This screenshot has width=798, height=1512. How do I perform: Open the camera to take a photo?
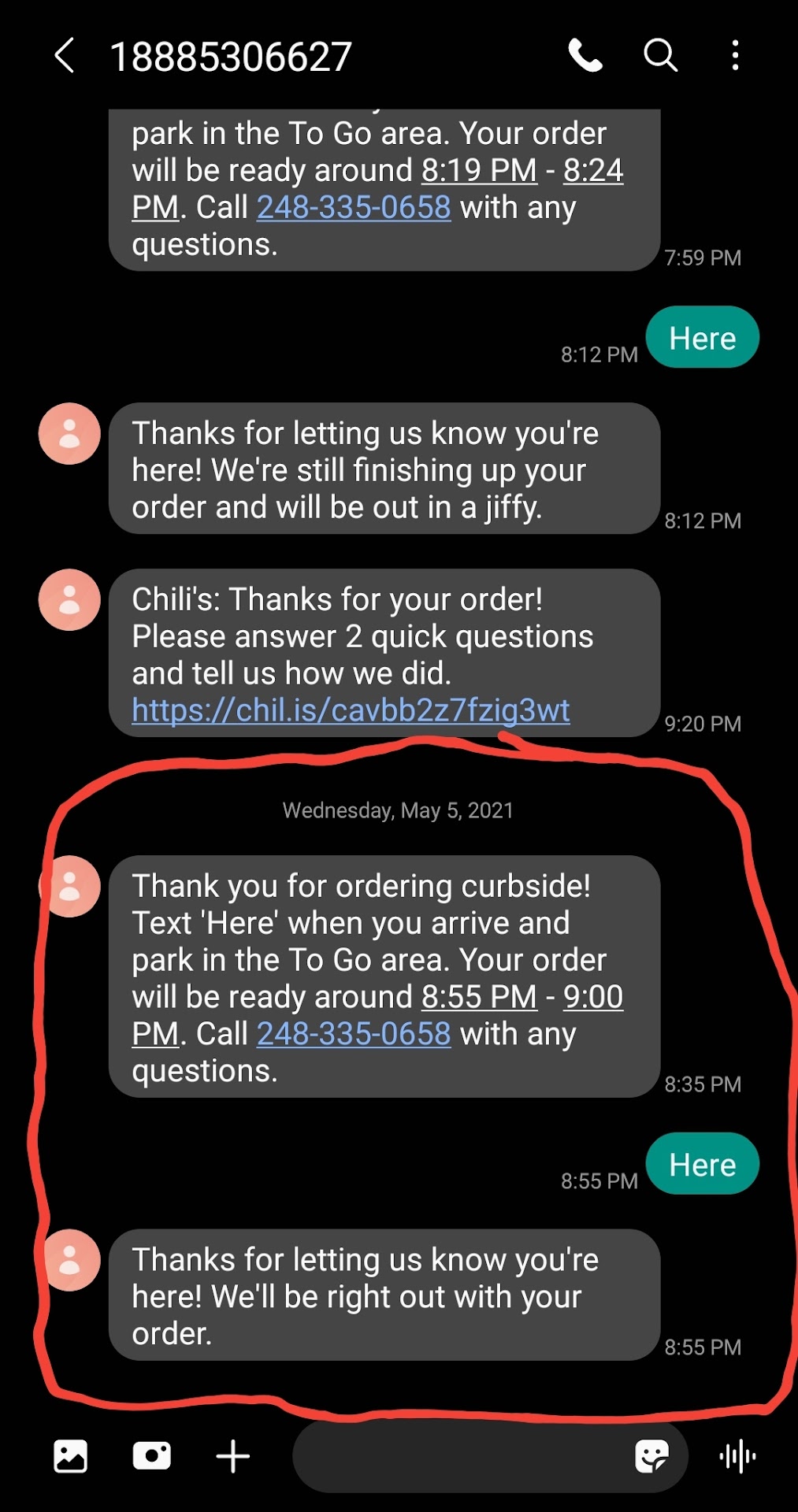click(x=152, y=1456)
